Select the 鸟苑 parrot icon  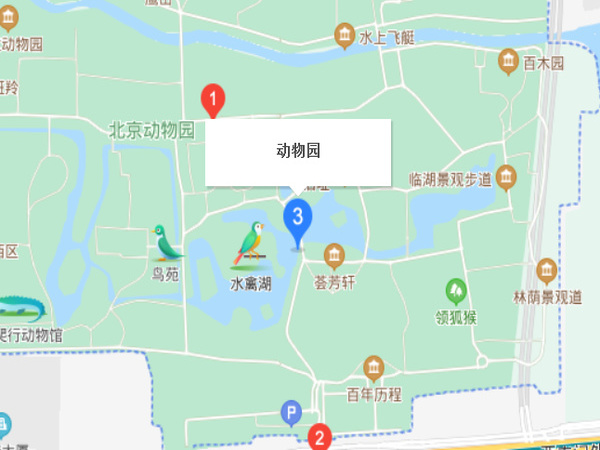click(x=165, y=243)
